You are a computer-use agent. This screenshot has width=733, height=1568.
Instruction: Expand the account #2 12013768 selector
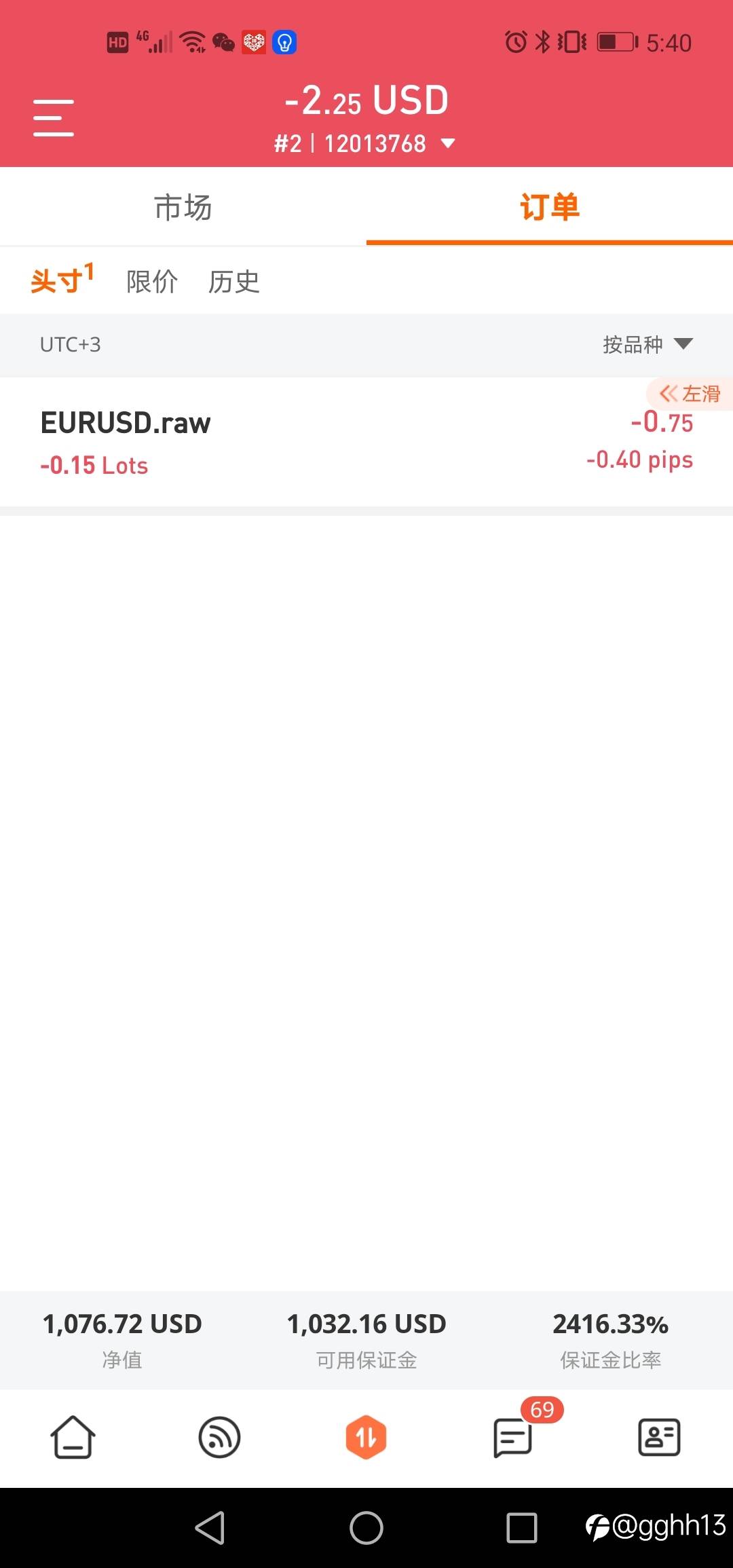click(x=364, y=143)
